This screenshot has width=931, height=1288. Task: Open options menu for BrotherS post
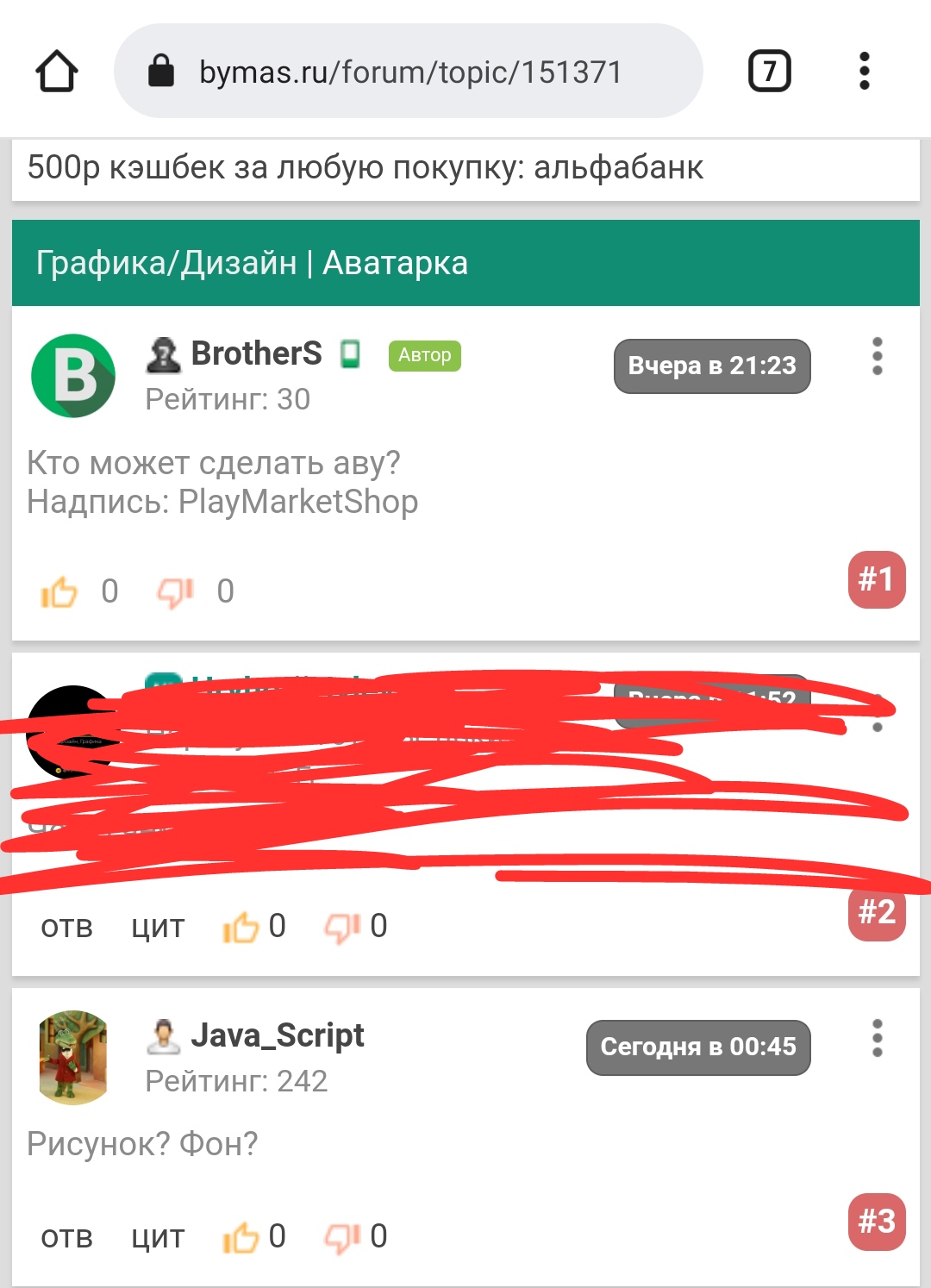[877, 356]
